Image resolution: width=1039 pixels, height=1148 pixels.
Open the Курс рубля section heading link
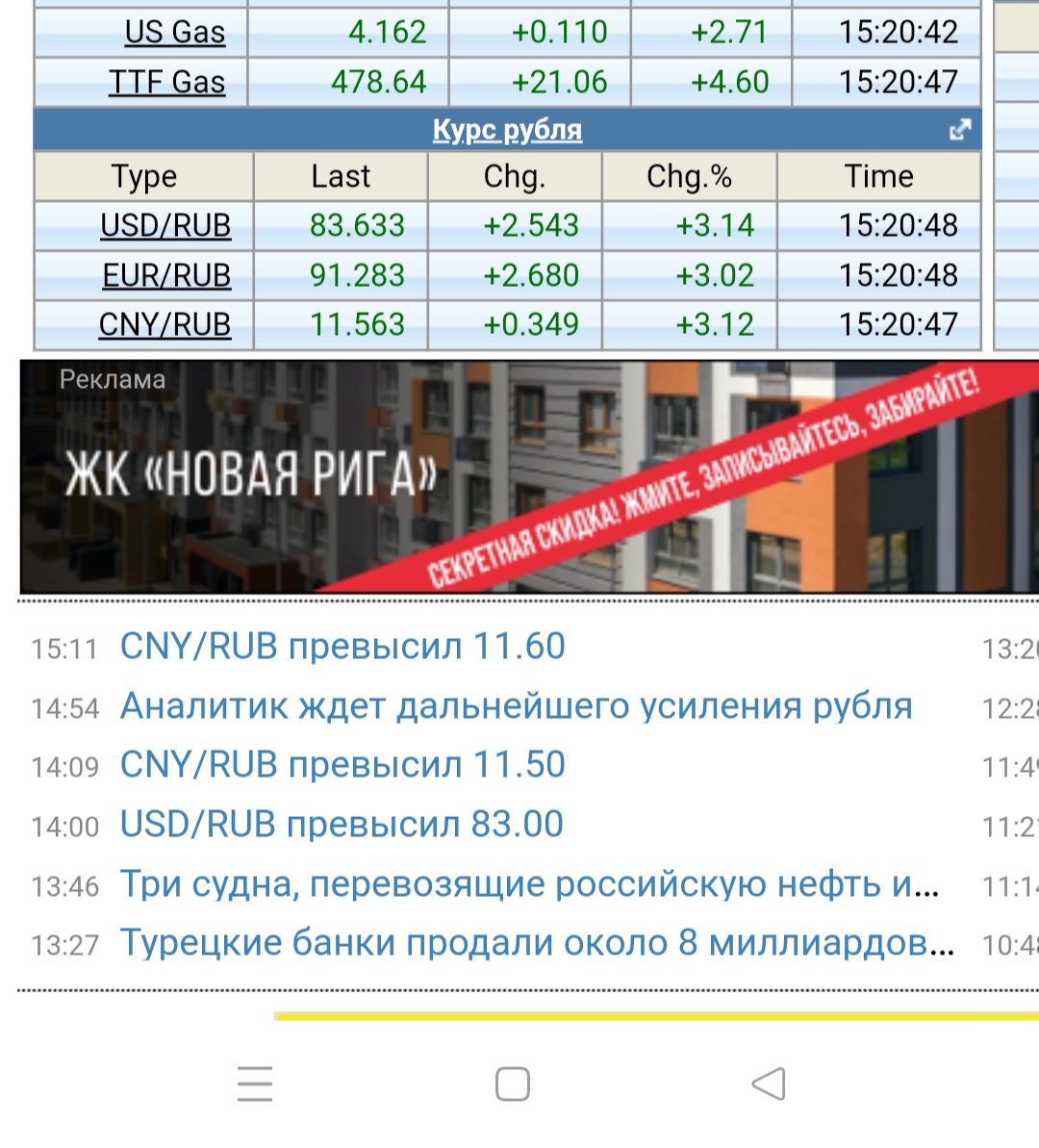pyautogui.click(x=507, y=130)
